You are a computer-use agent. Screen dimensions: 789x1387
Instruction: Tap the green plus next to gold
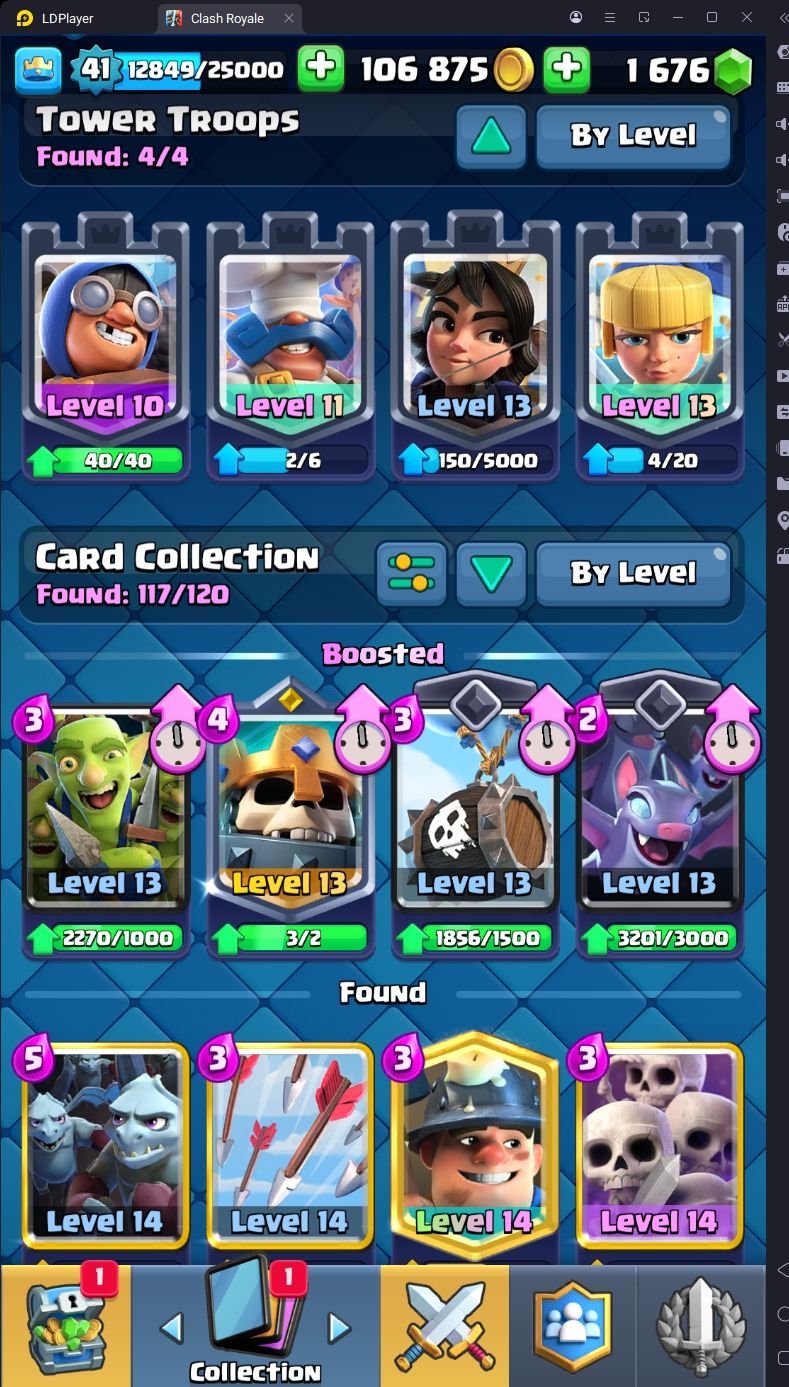(566, 69)
